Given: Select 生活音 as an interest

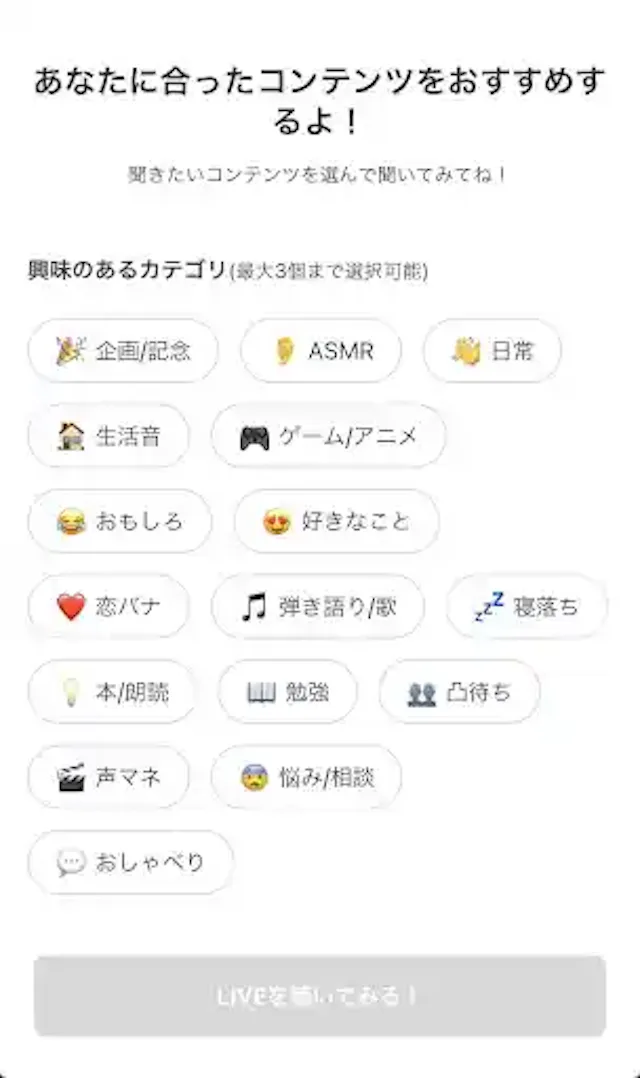Looking at the screenshot, I should (108, 436).
